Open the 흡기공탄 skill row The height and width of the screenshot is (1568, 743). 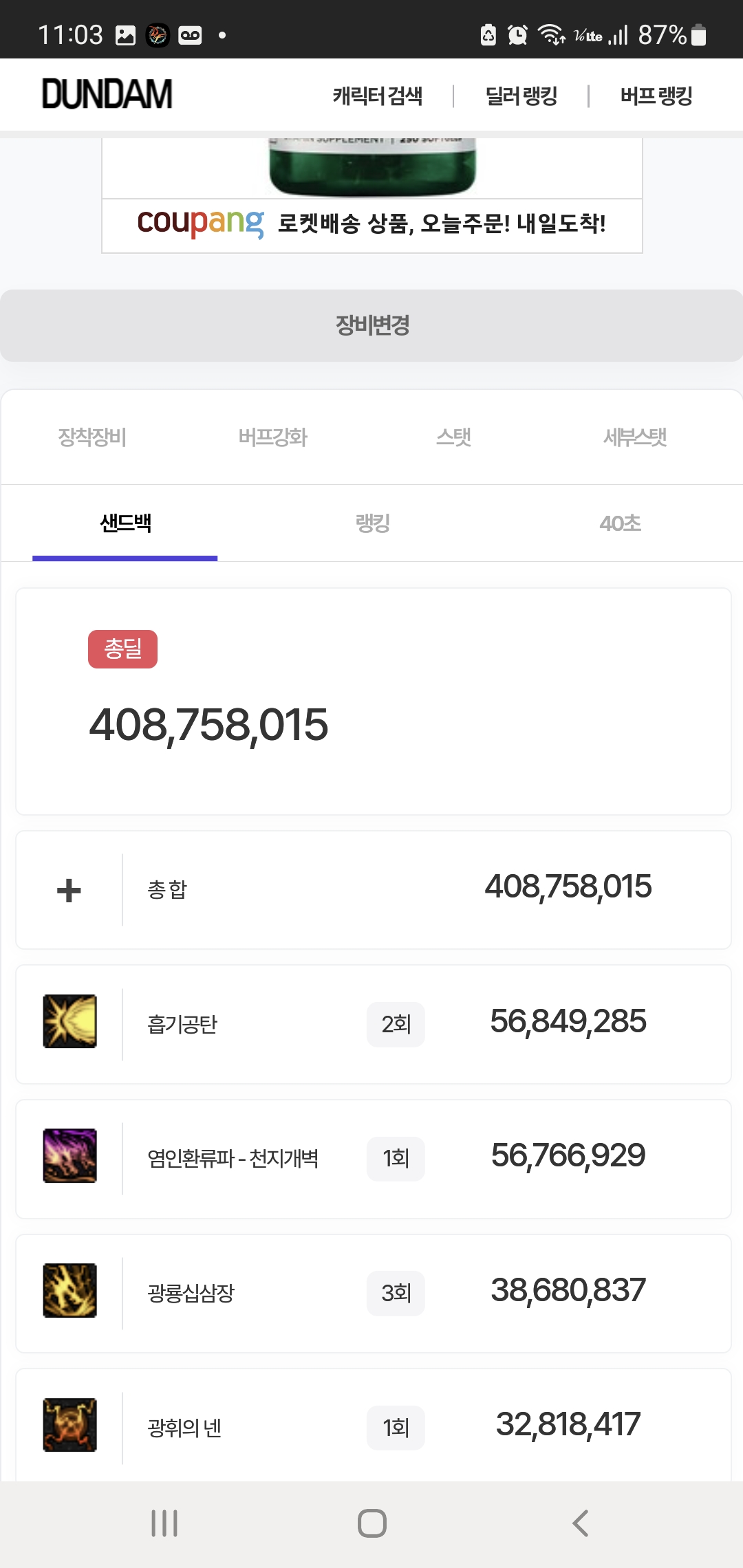pyautogui.click(x=373, y=1025)
